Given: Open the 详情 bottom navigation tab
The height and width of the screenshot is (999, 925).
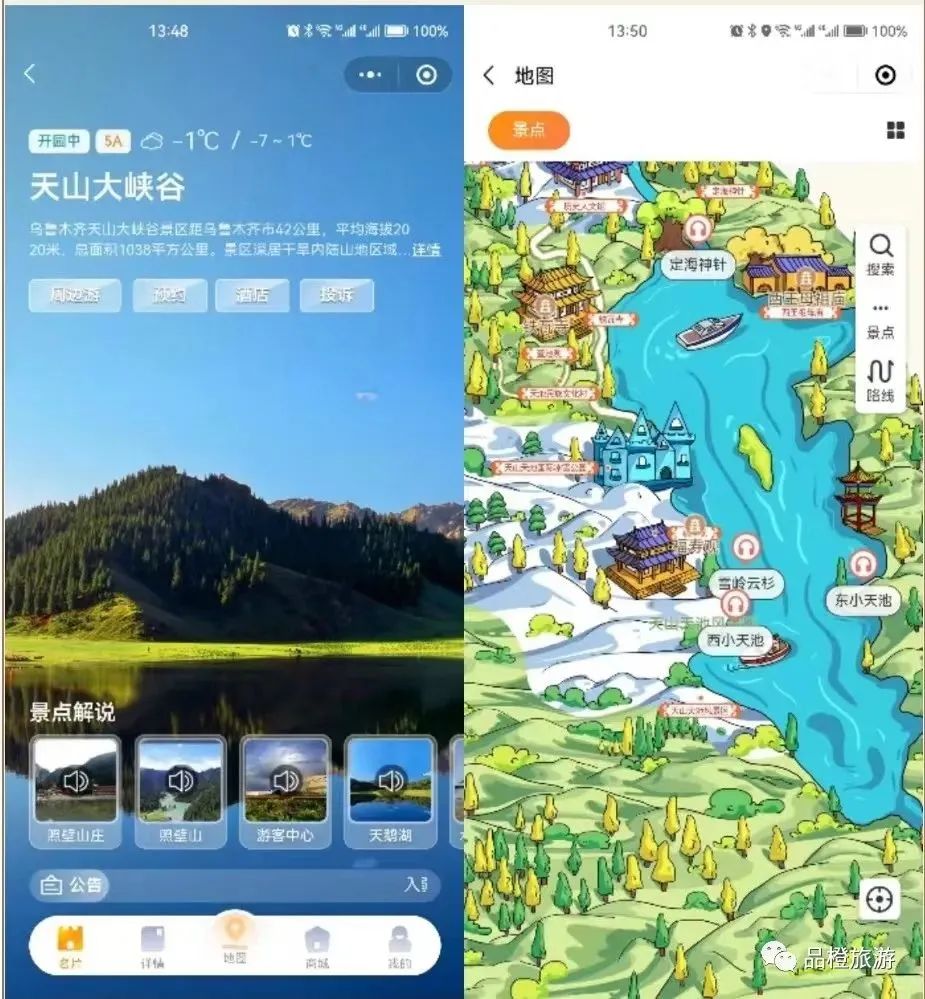Looking at the screenshot, I should (x=152, y=947).
